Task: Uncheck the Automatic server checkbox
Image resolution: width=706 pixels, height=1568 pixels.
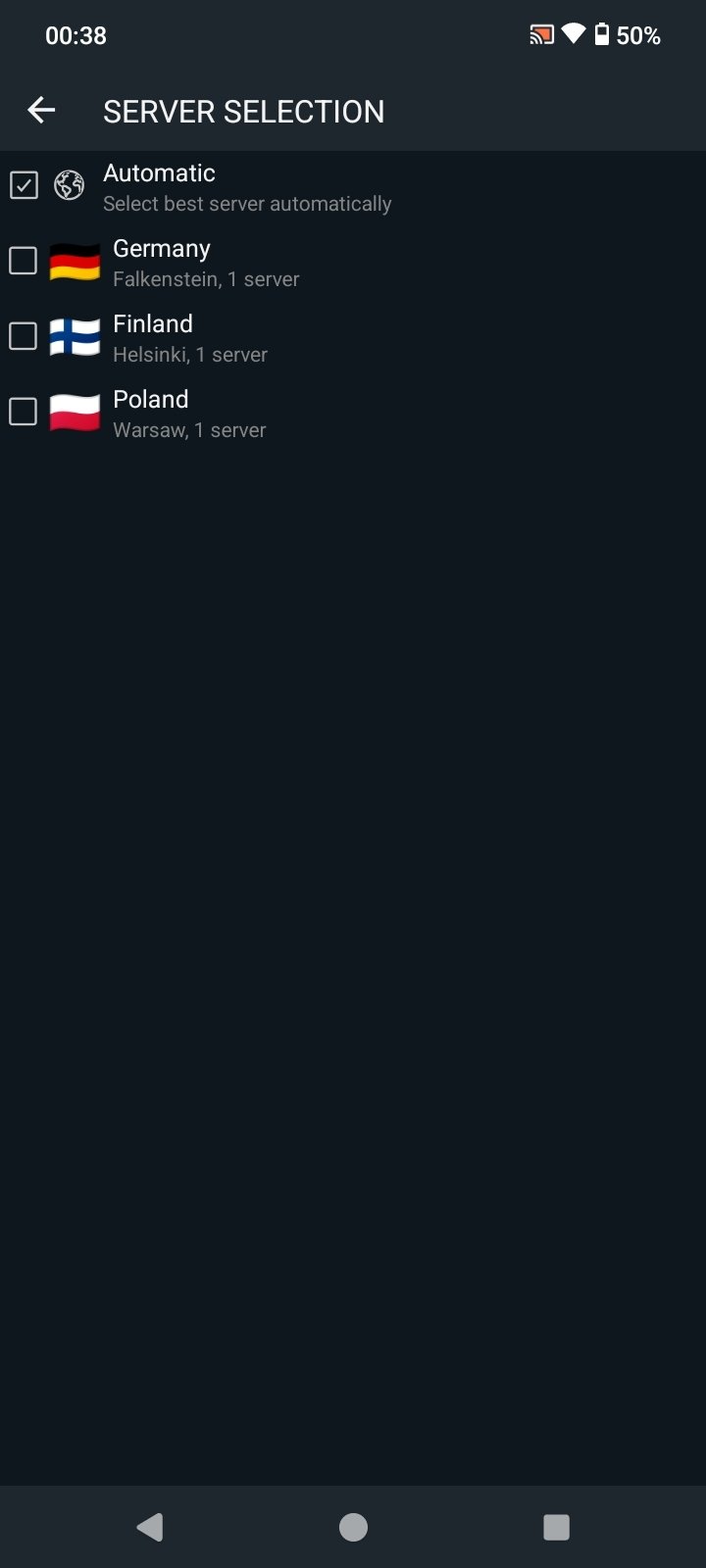Action: click(x=24, y=185)
